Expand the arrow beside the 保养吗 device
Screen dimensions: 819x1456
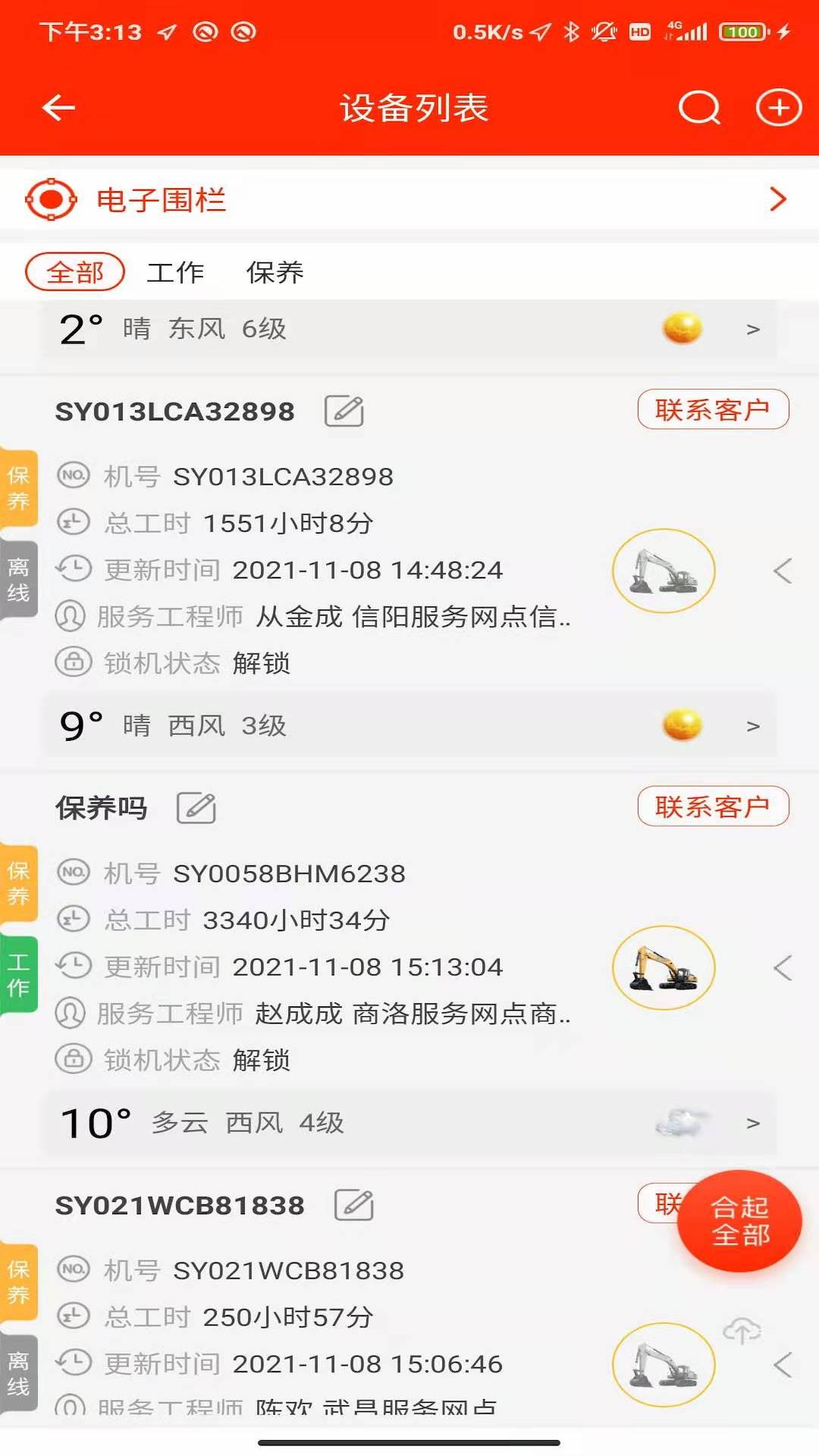coord(783,968)
